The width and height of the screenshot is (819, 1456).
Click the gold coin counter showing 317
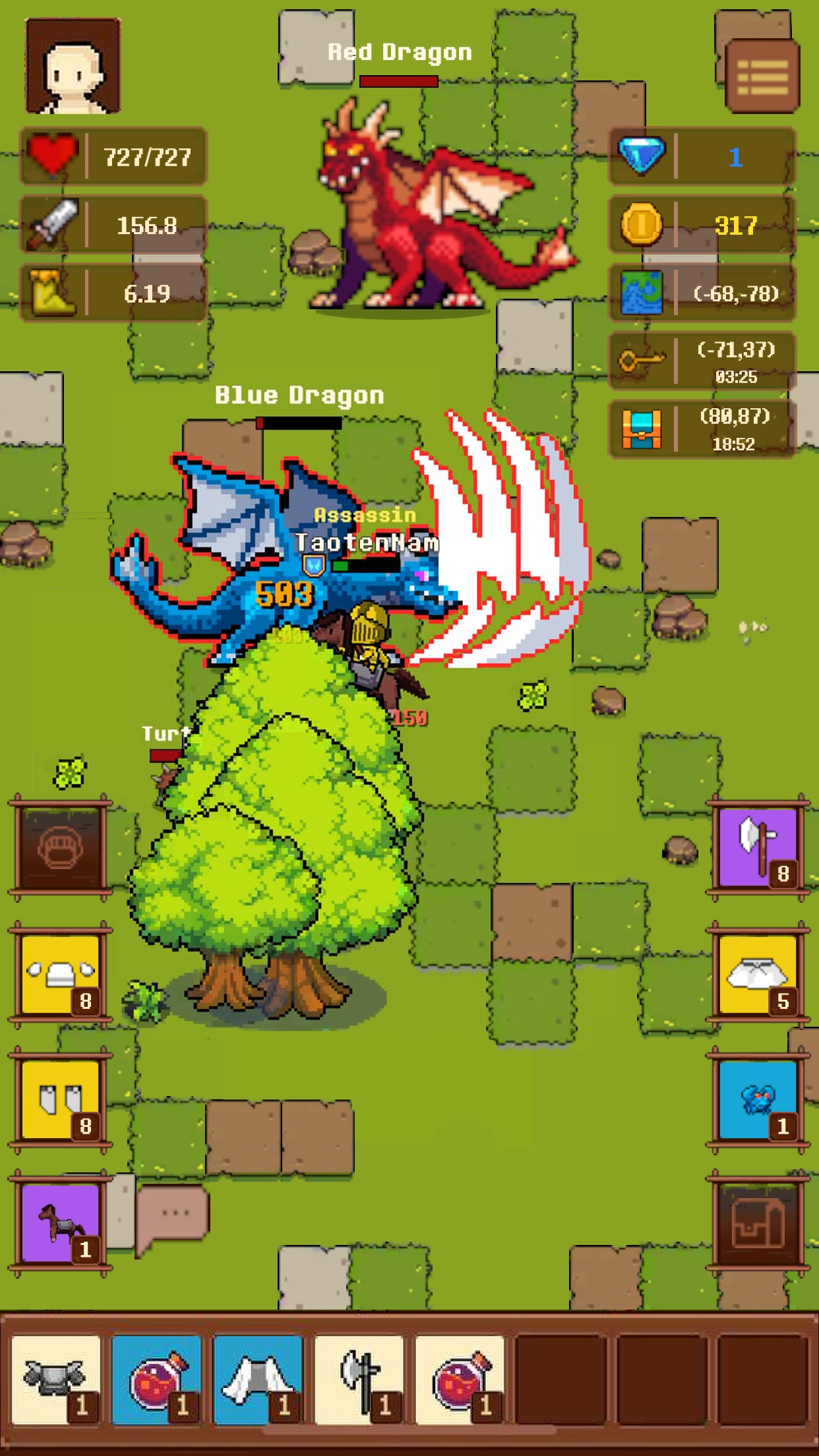701,224
